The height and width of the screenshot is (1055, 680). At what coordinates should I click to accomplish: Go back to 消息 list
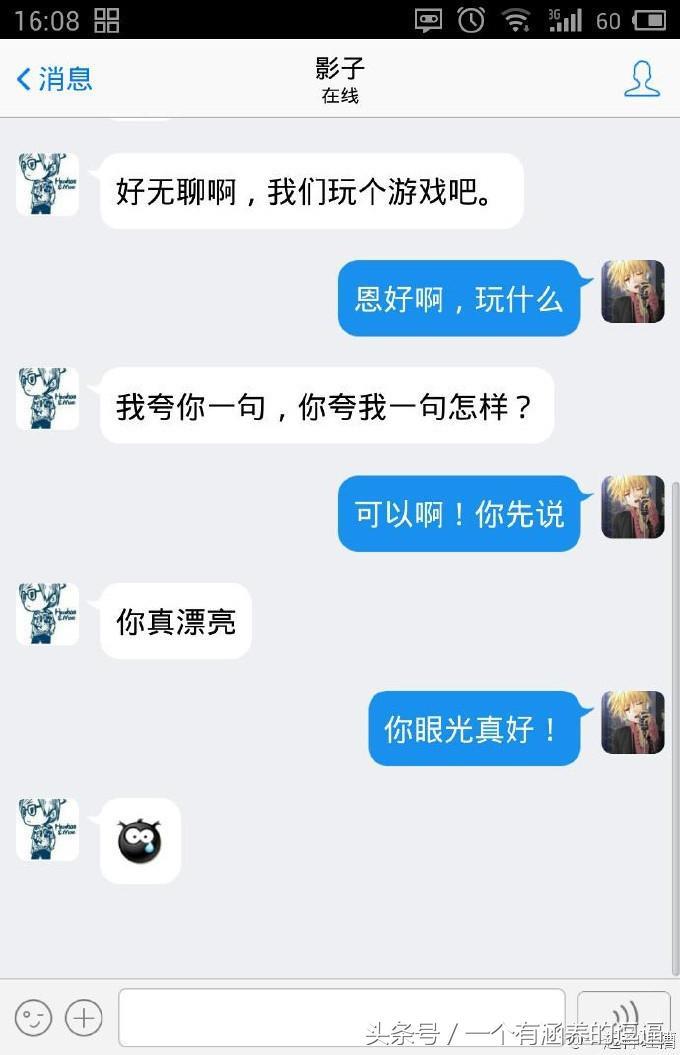pyautogui.click(x=54, y=79)
